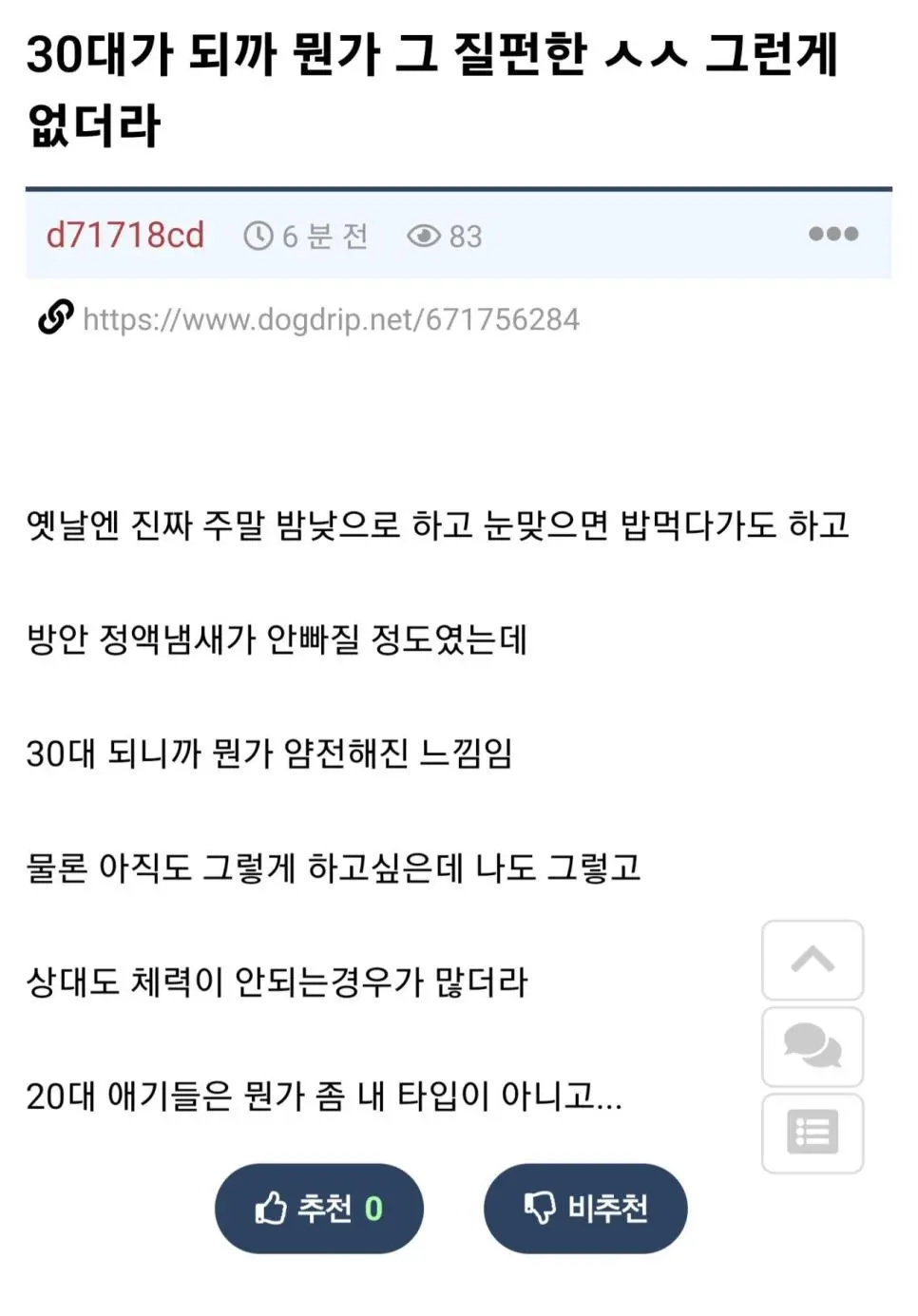Click the clock icon next to '6 분 전'
Screen dimensions: 918x1316
[x=258, y=235]
